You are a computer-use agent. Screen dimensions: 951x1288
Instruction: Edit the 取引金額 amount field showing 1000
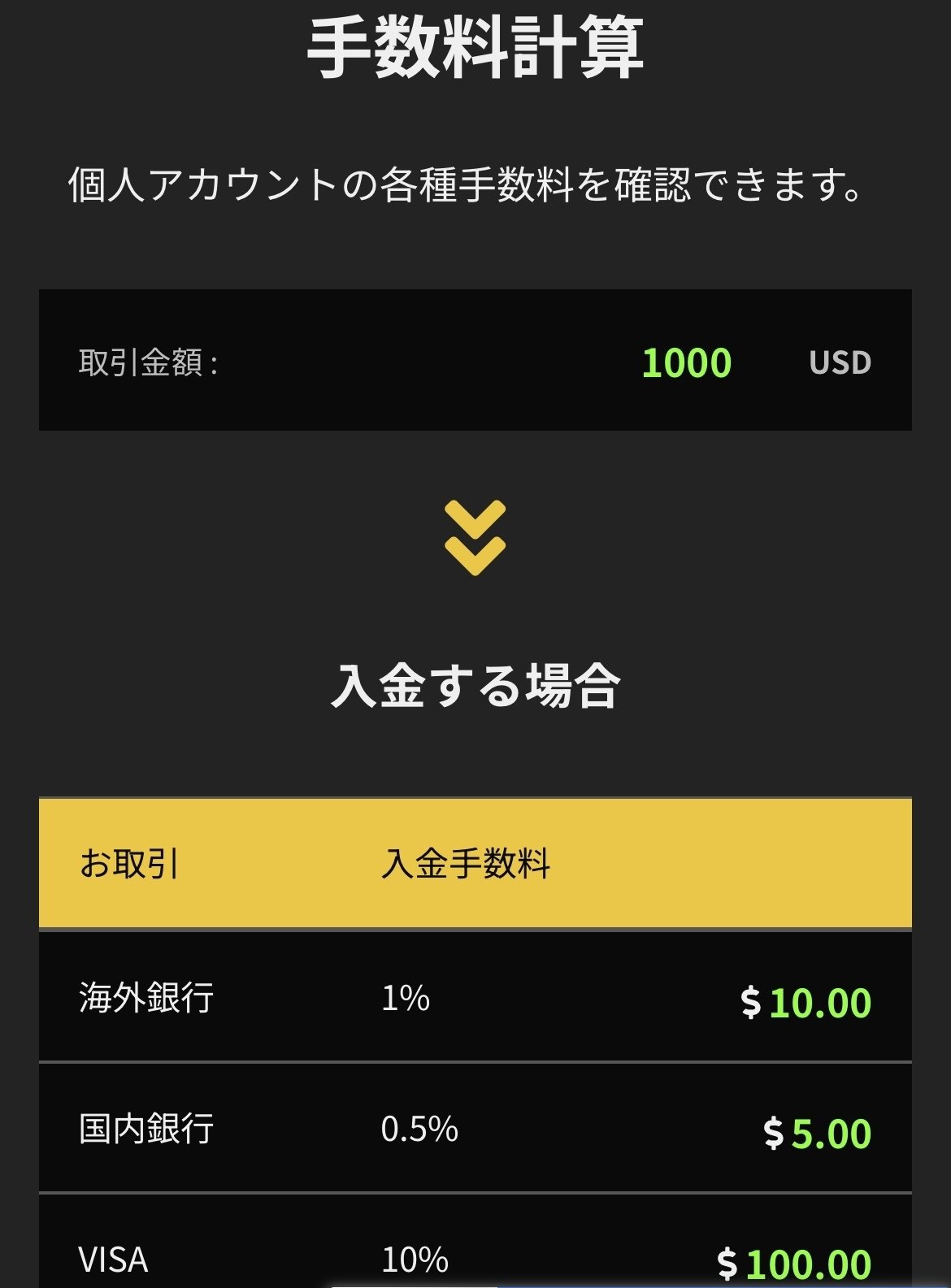point(686,362)
